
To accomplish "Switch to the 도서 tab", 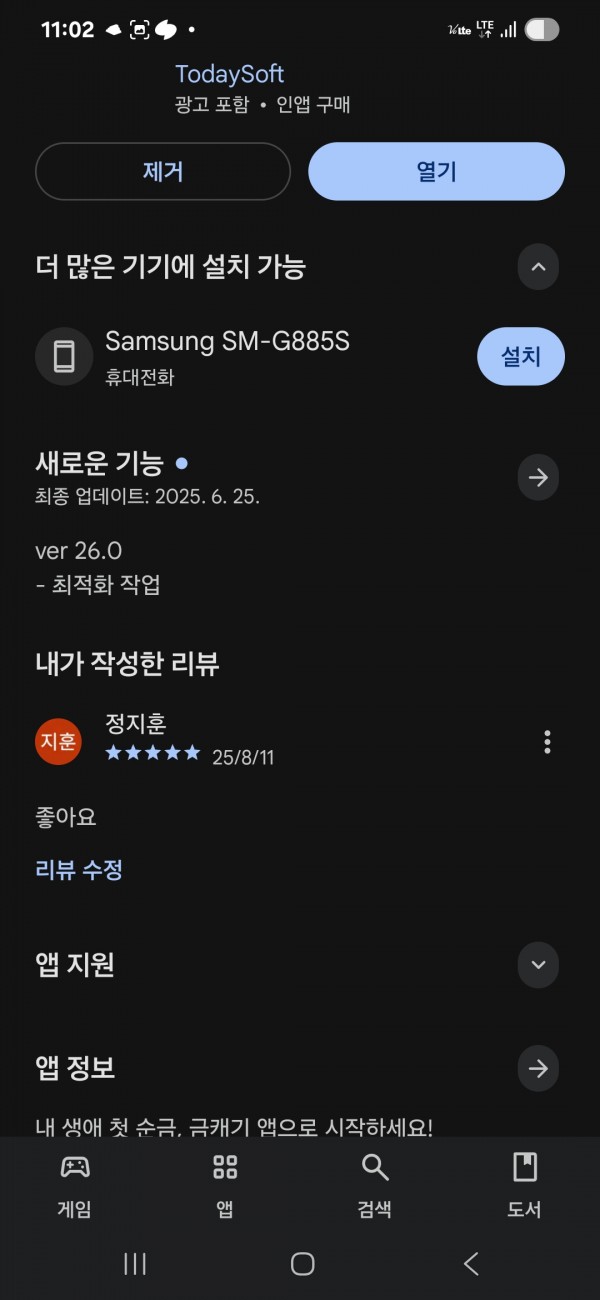I will [x=525, y=1185].
